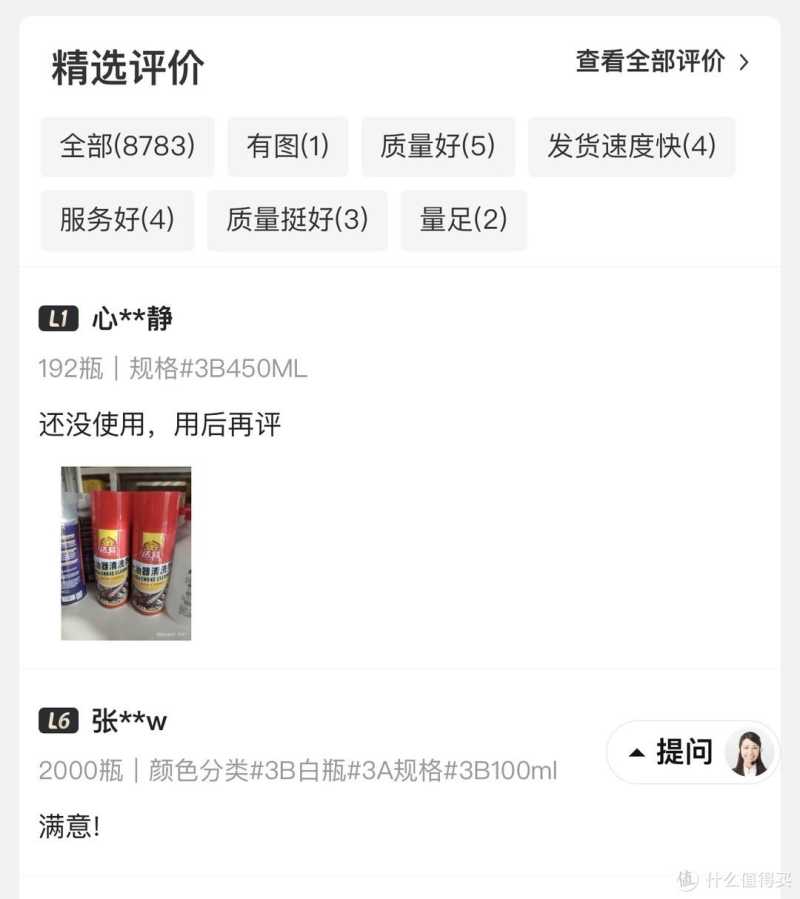
Task: Choose the 质量挺好(3) review chip
Action: coord(297,220)
